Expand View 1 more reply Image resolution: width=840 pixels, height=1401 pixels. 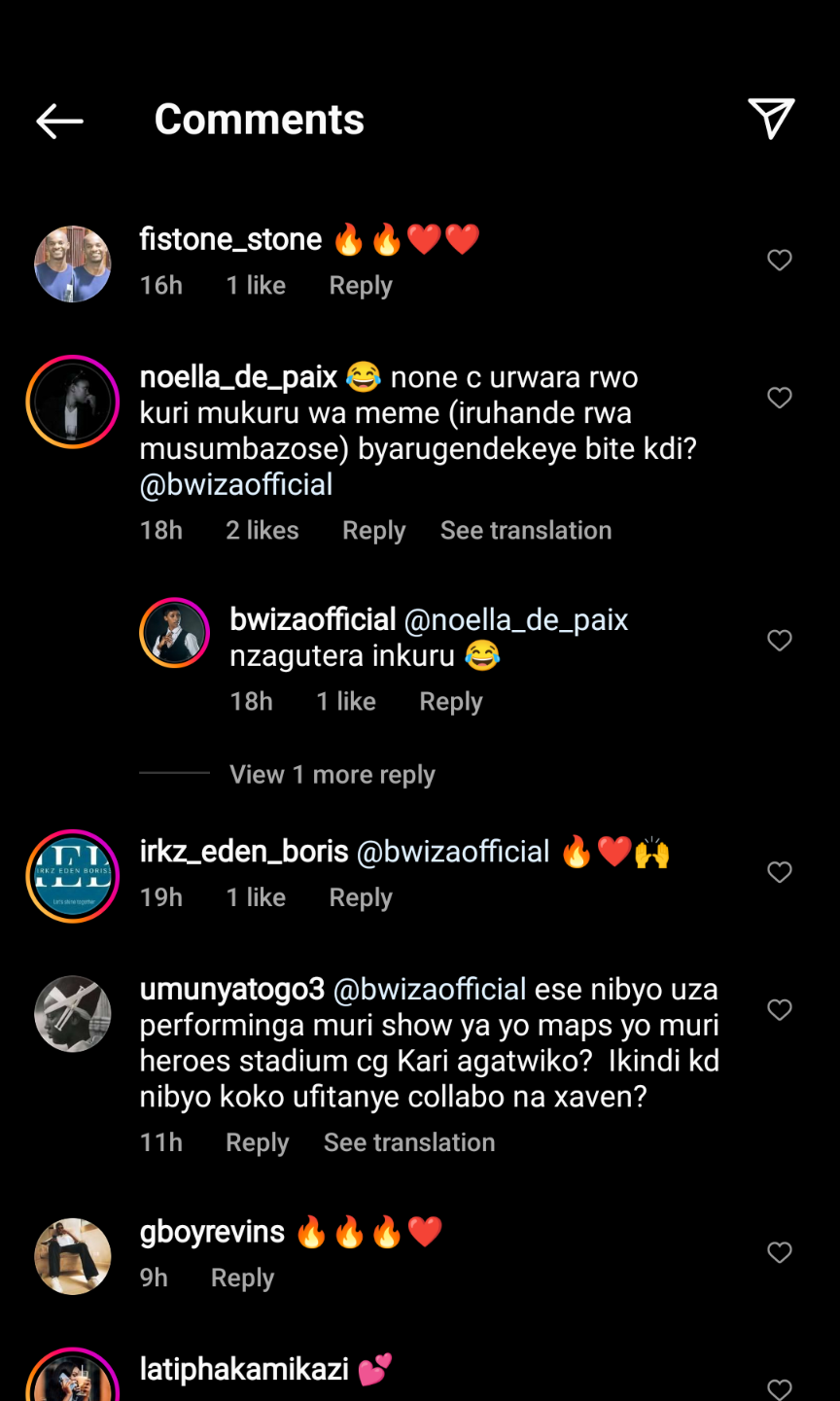(332, 775)
